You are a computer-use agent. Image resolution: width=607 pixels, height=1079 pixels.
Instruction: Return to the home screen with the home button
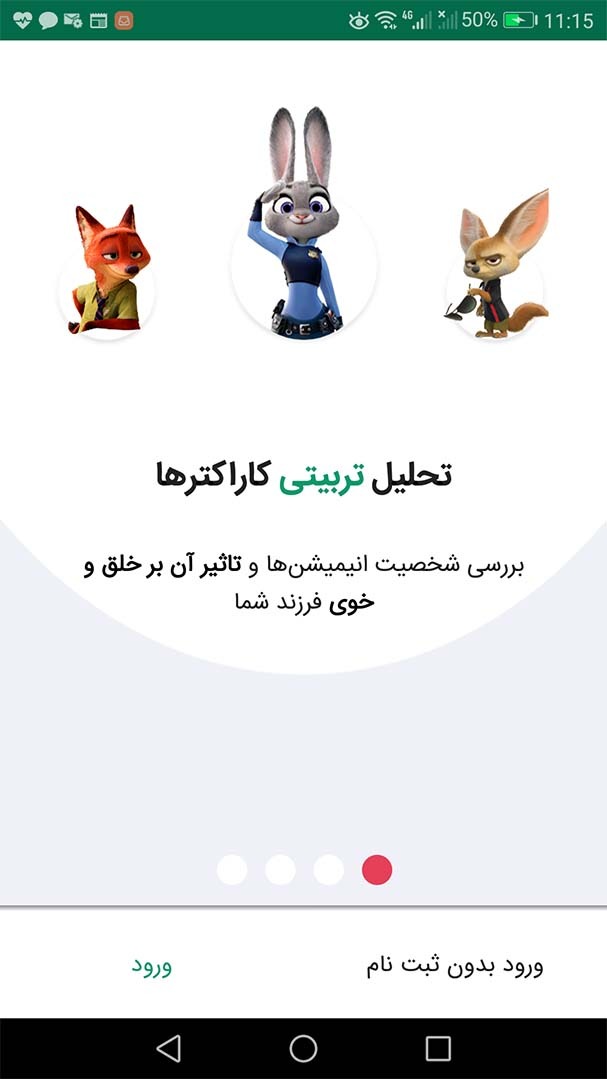click(304, 1049)
